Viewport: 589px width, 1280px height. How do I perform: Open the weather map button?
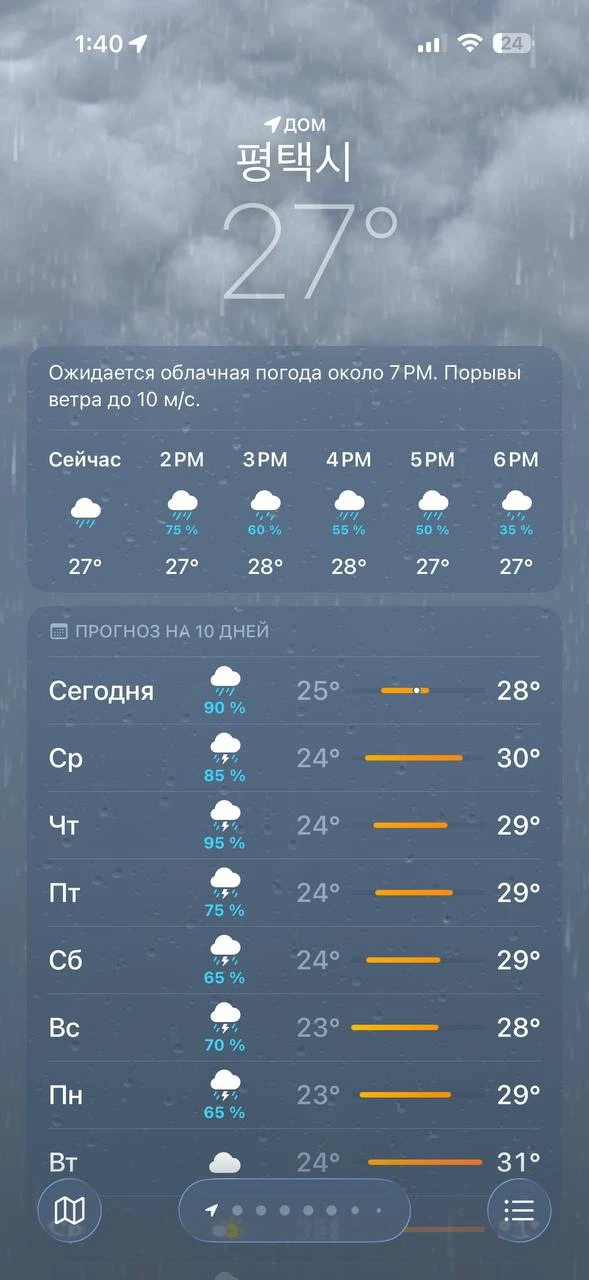pyautogui.click(x=69, y=1211)
